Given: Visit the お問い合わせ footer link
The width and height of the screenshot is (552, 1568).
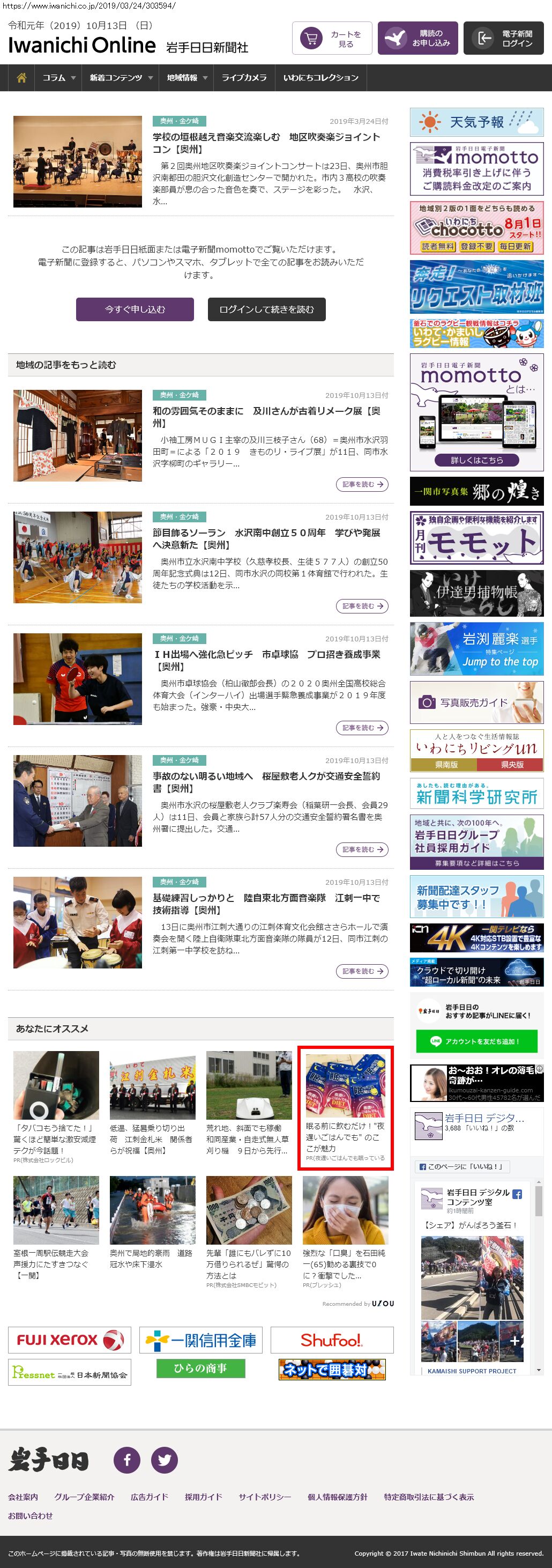Looking at the screenshot, I should pyautogui.click(x=31, y=1515).
